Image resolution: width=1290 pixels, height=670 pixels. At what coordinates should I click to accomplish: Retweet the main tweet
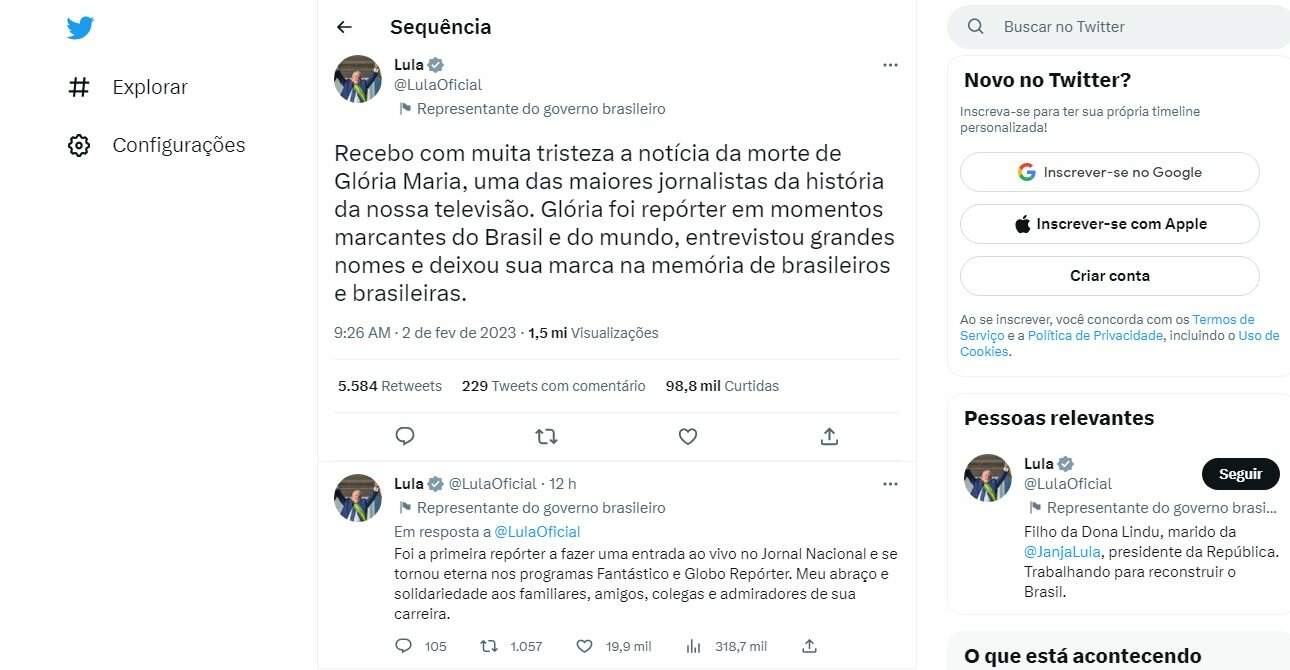tap(546, 436)
